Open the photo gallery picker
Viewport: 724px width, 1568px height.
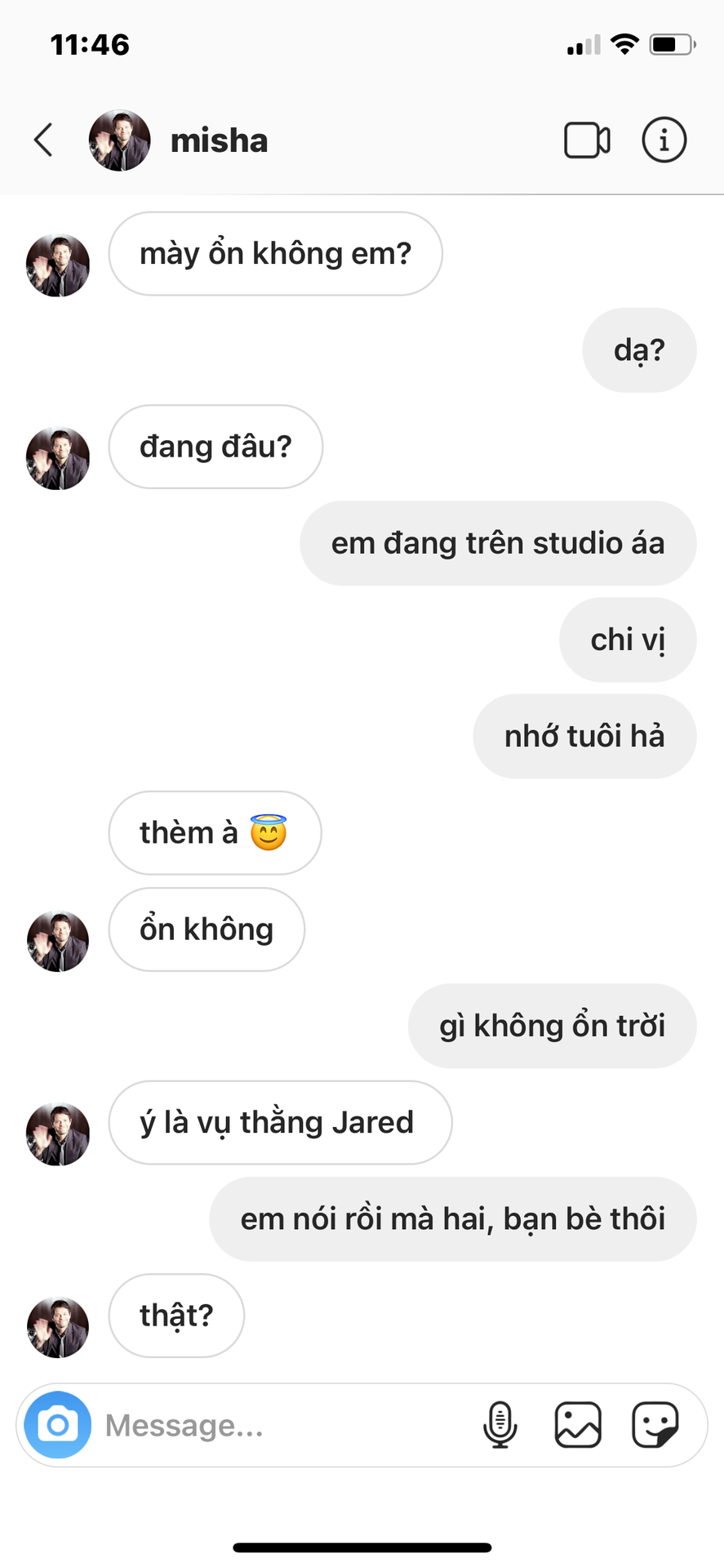point(578,1425)
